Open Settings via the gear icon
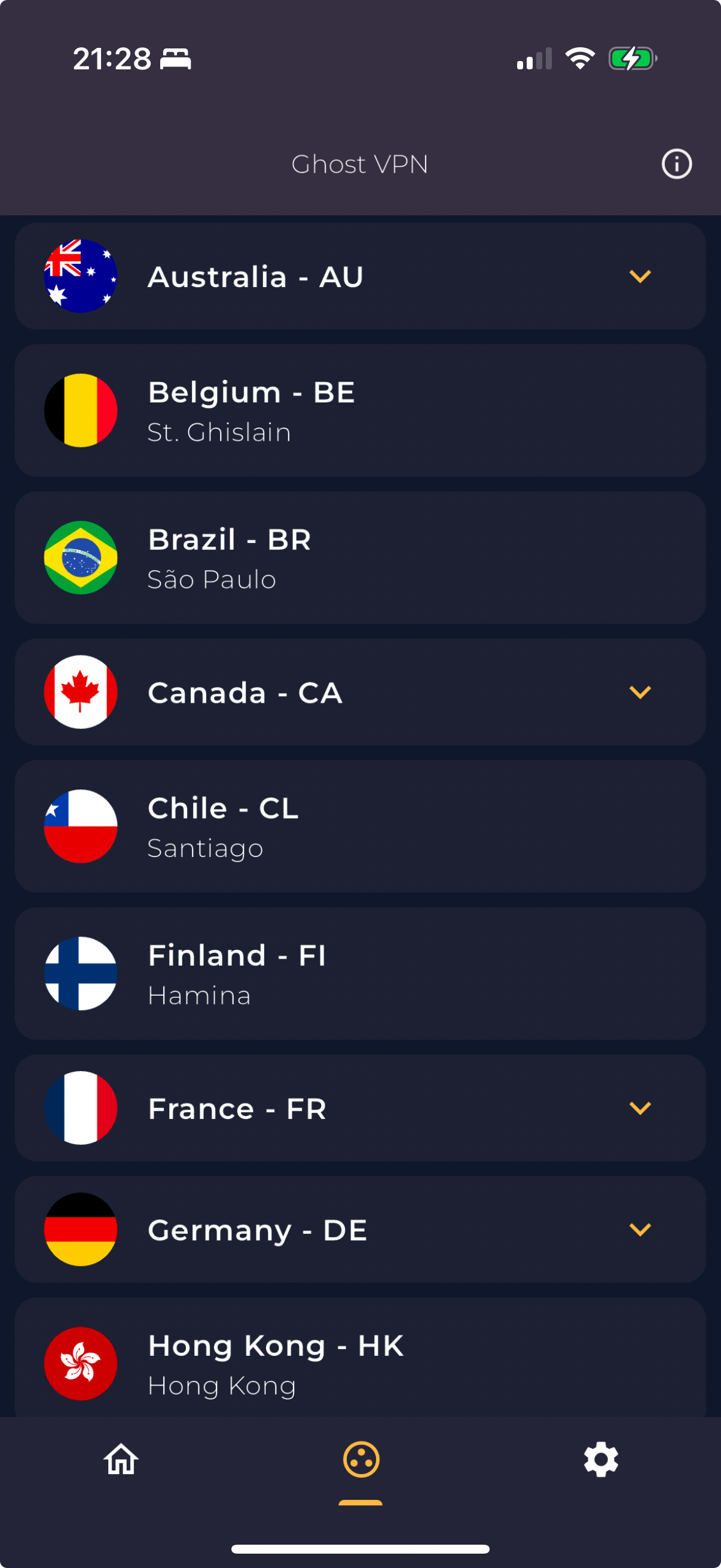Viewport: 721px width, 1568px height. coord(601,1461)
